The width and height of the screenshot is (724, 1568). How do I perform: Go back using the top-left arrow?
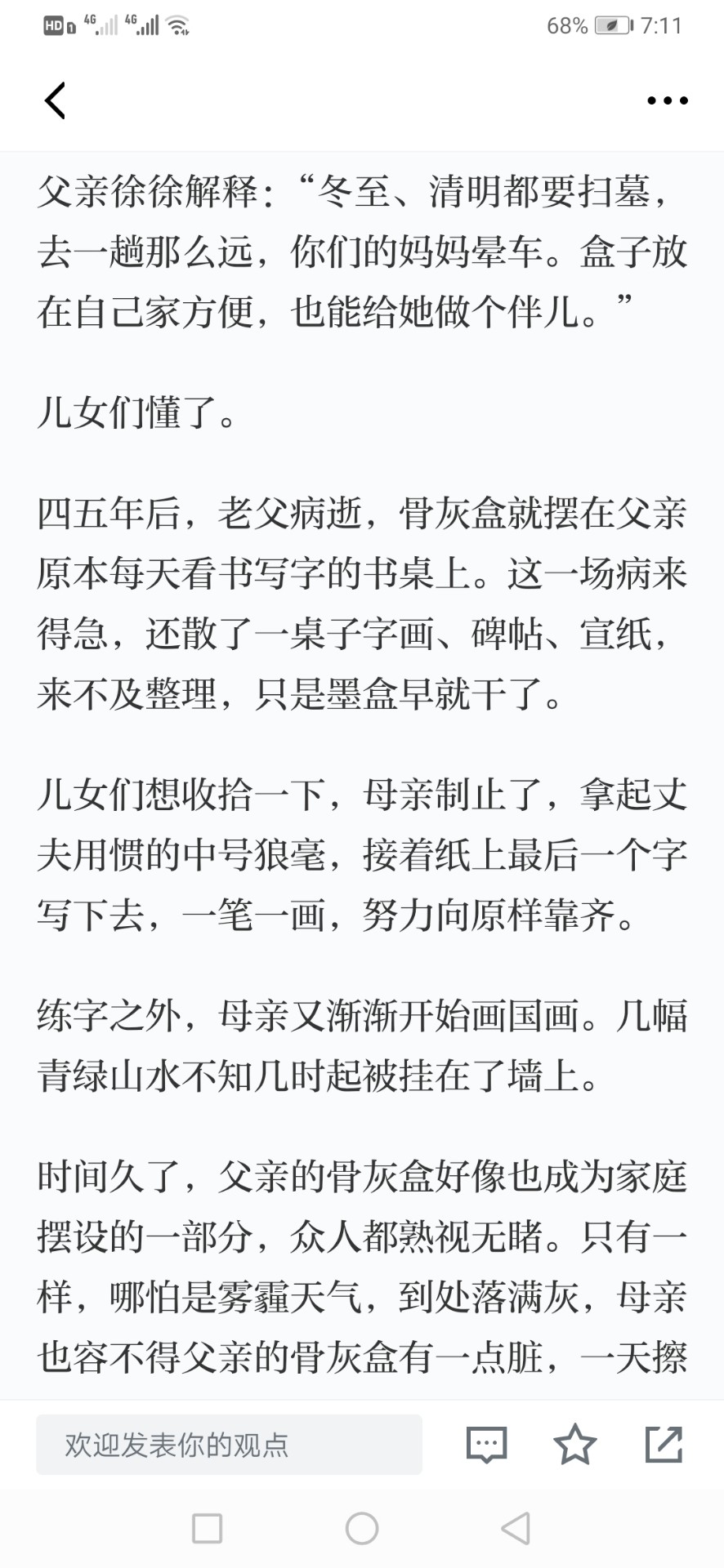[55, 100]
